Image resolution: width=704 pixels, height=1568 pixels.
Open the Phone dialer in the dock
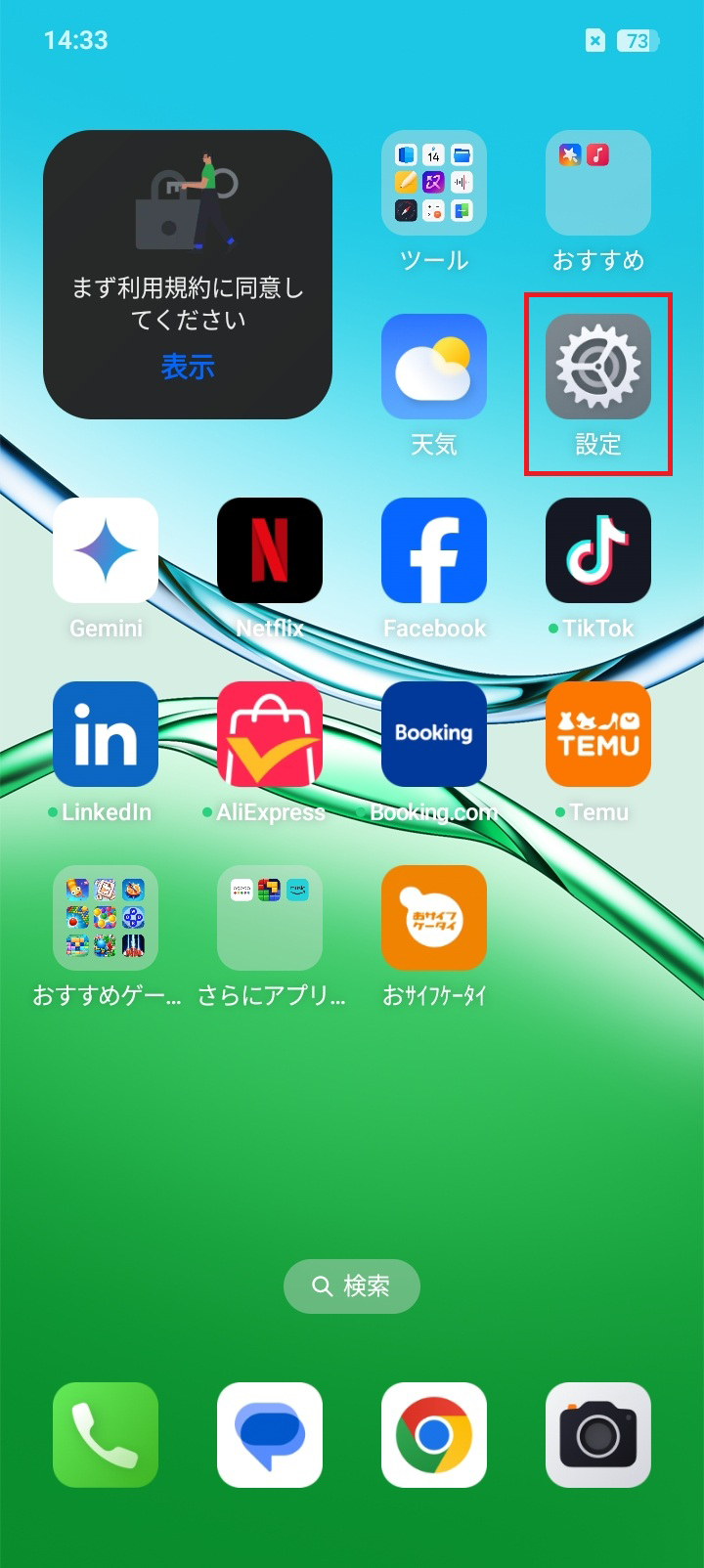(x=105, y=1435)
